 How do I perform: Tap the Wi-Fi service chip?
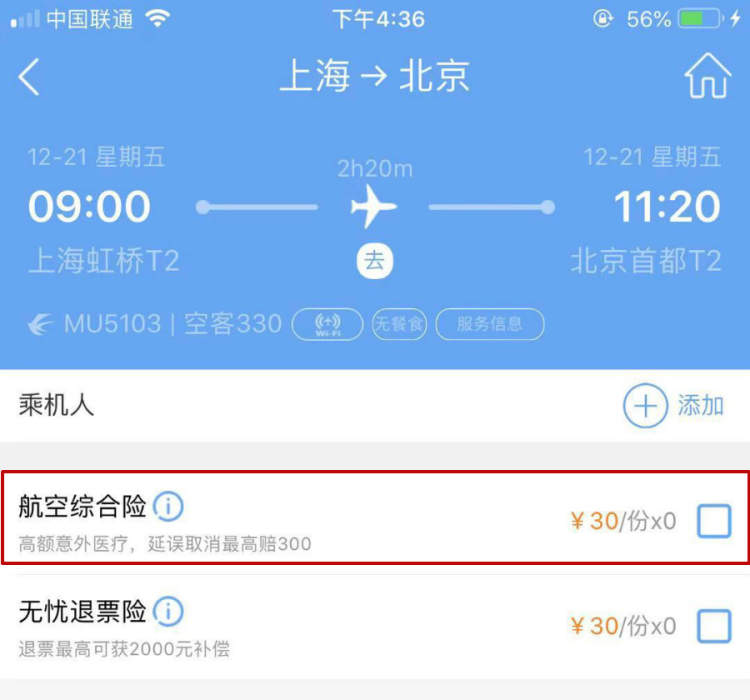[x=328, y=324]
